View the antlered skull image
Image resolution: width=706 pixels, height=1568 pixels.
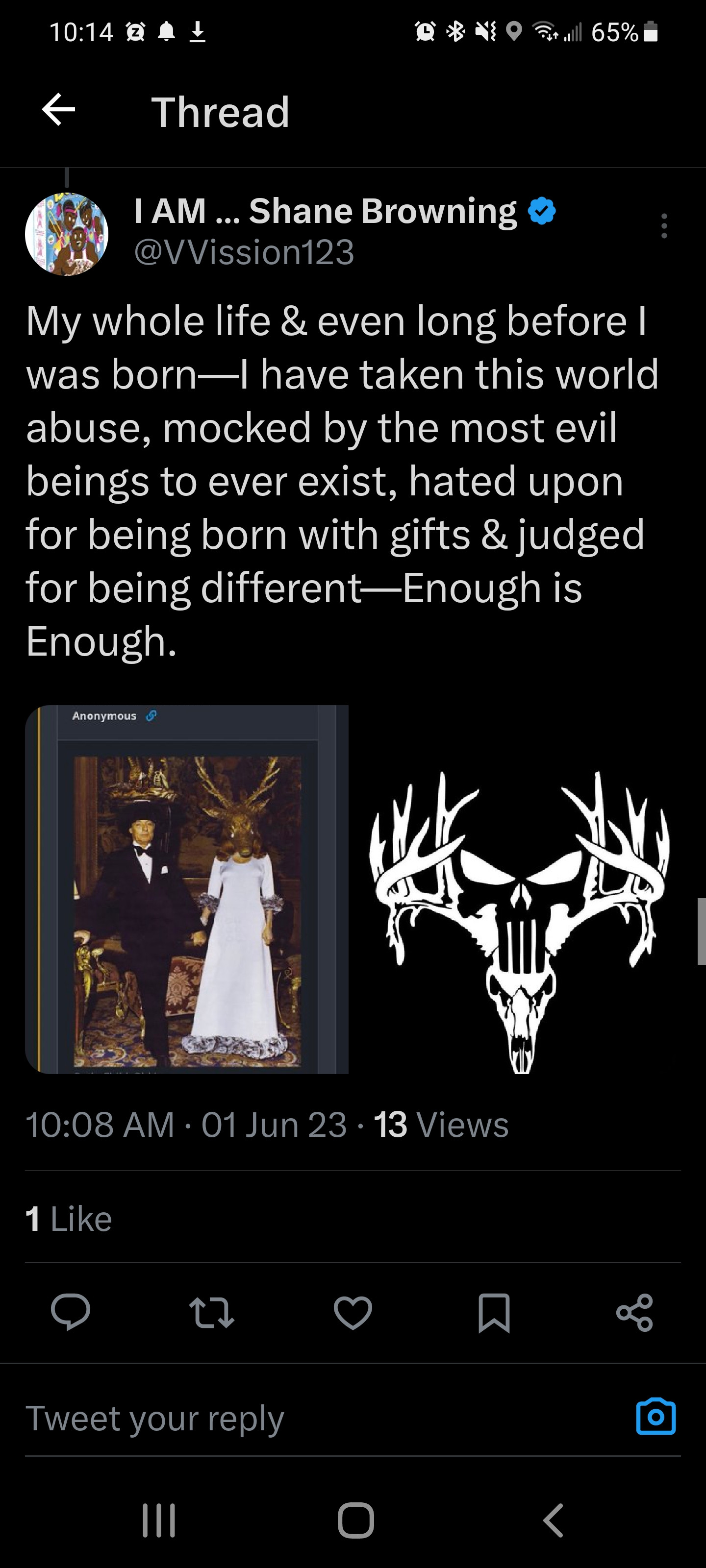[x=519, y=889]
